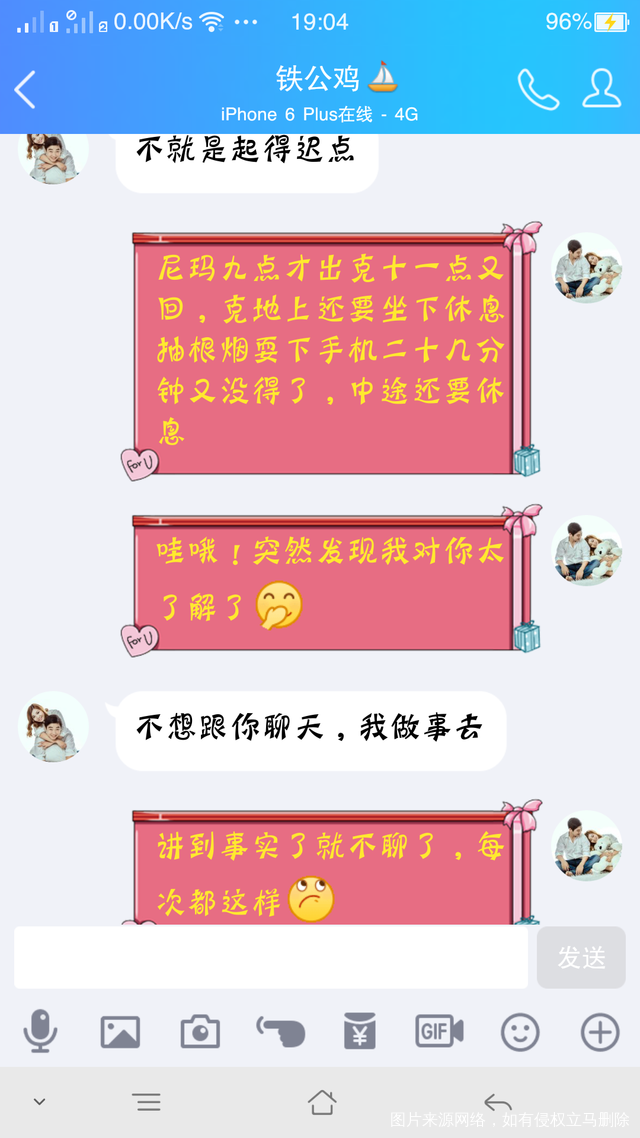Start a voice call with 铁公鸡
Image resolution: width=640 pixels, height=1138 pixels.
537,89
